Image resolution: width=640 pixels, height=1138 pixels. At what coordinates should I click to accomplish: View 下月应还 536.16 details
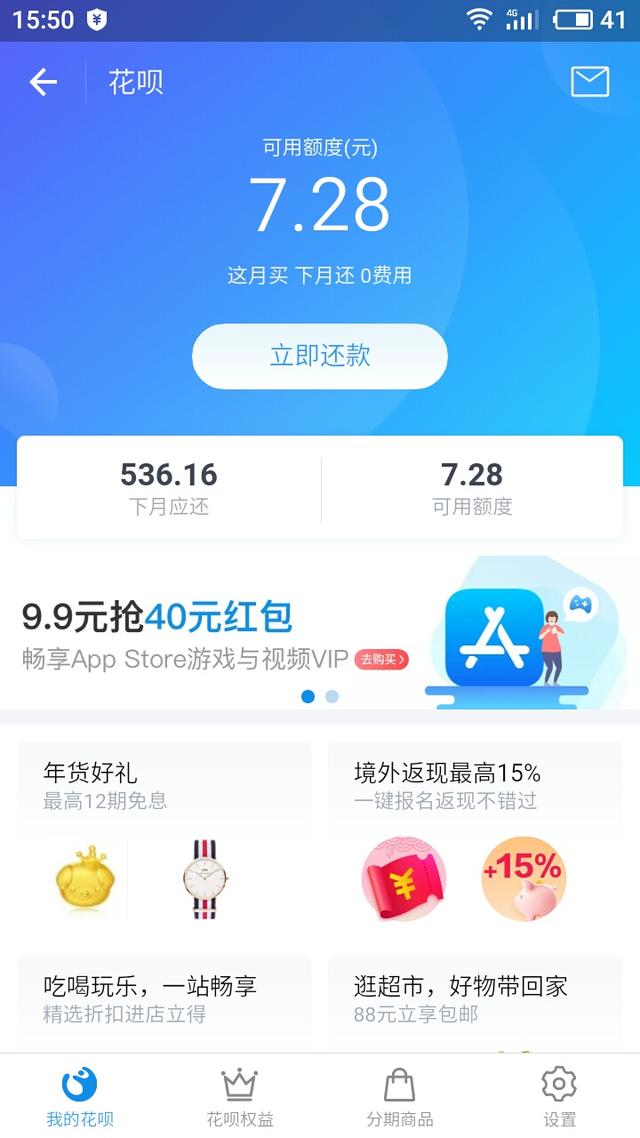(x=168, y=488)
